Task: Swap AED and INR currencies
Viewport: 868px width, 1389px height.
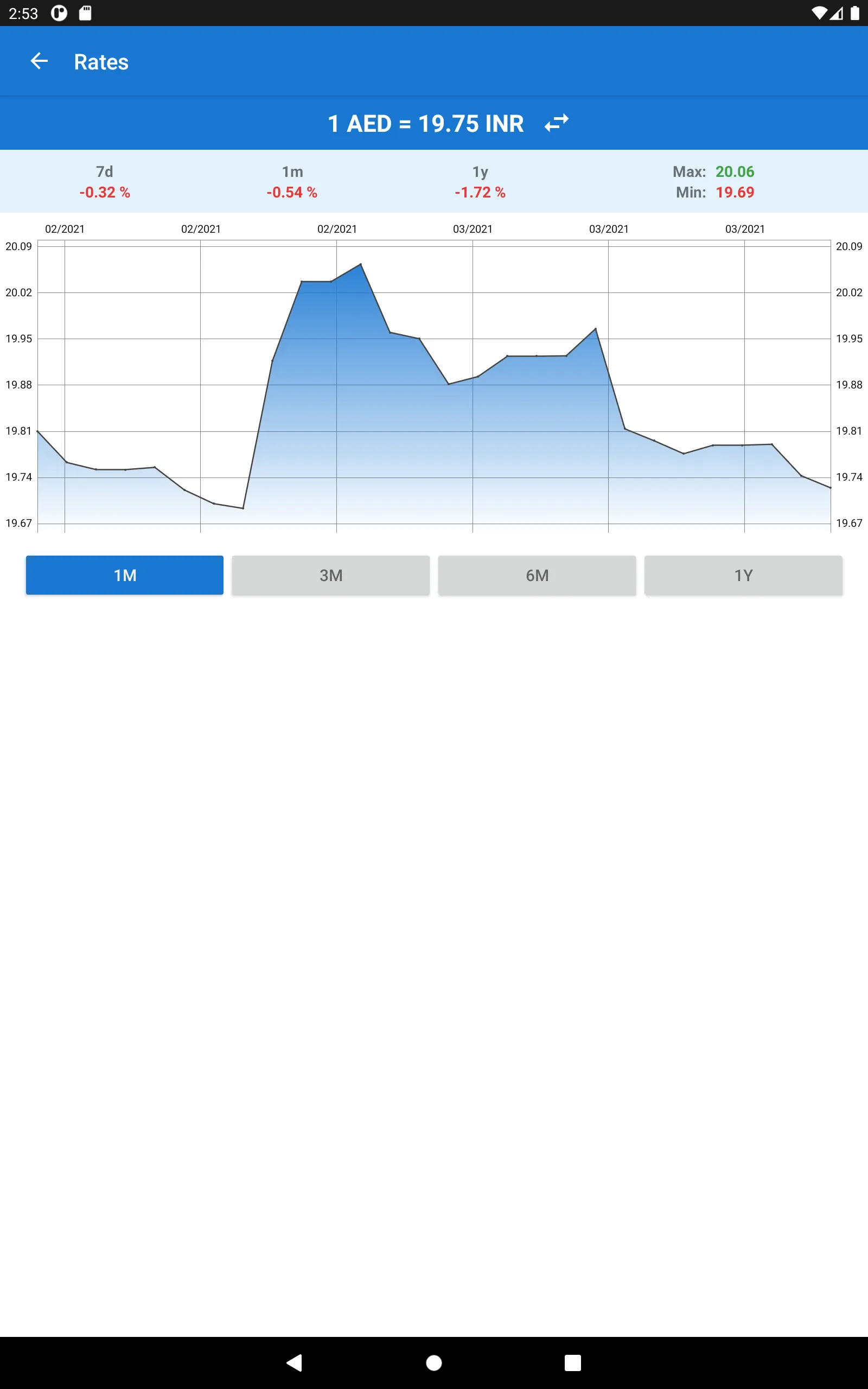Action: (x=556, y=123)
